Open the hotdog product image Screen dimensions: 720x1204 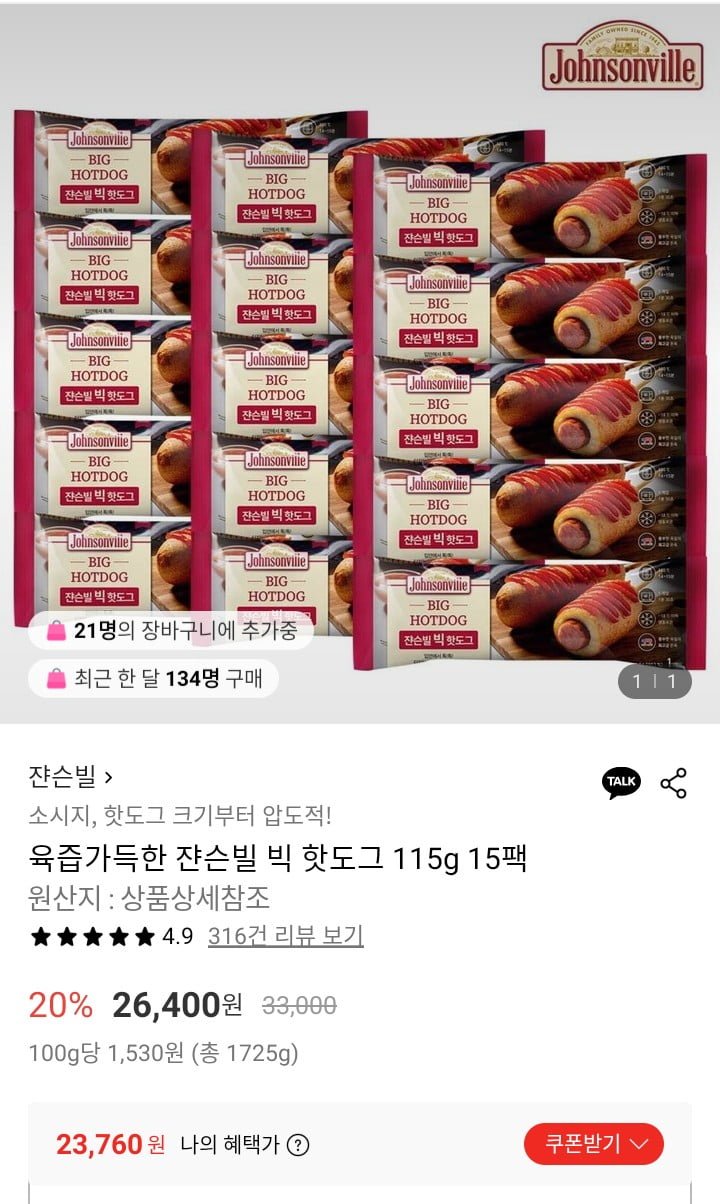pyautogui.click(x=360, y=362)
